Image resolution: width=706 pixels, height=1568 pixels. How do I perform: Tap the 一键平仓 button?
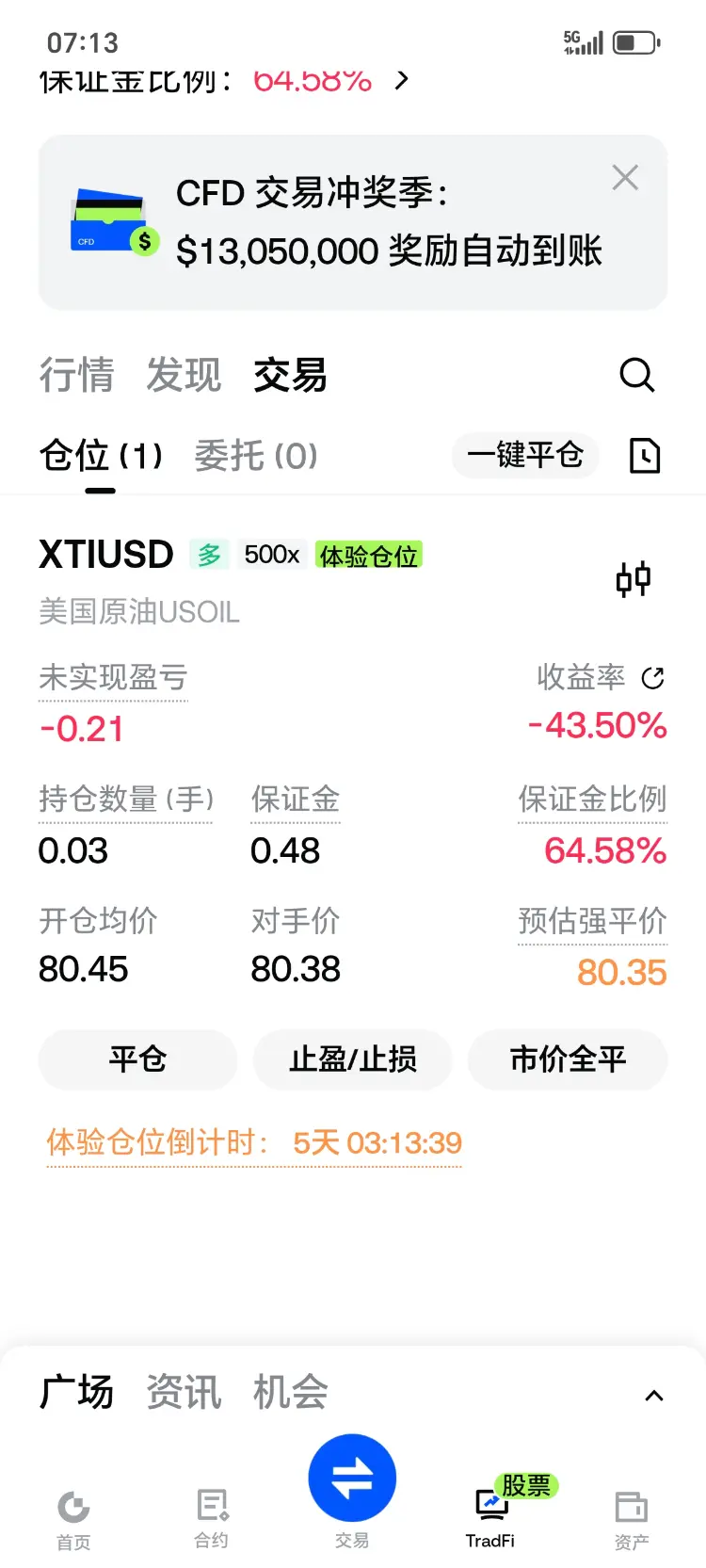click(525, 456)
